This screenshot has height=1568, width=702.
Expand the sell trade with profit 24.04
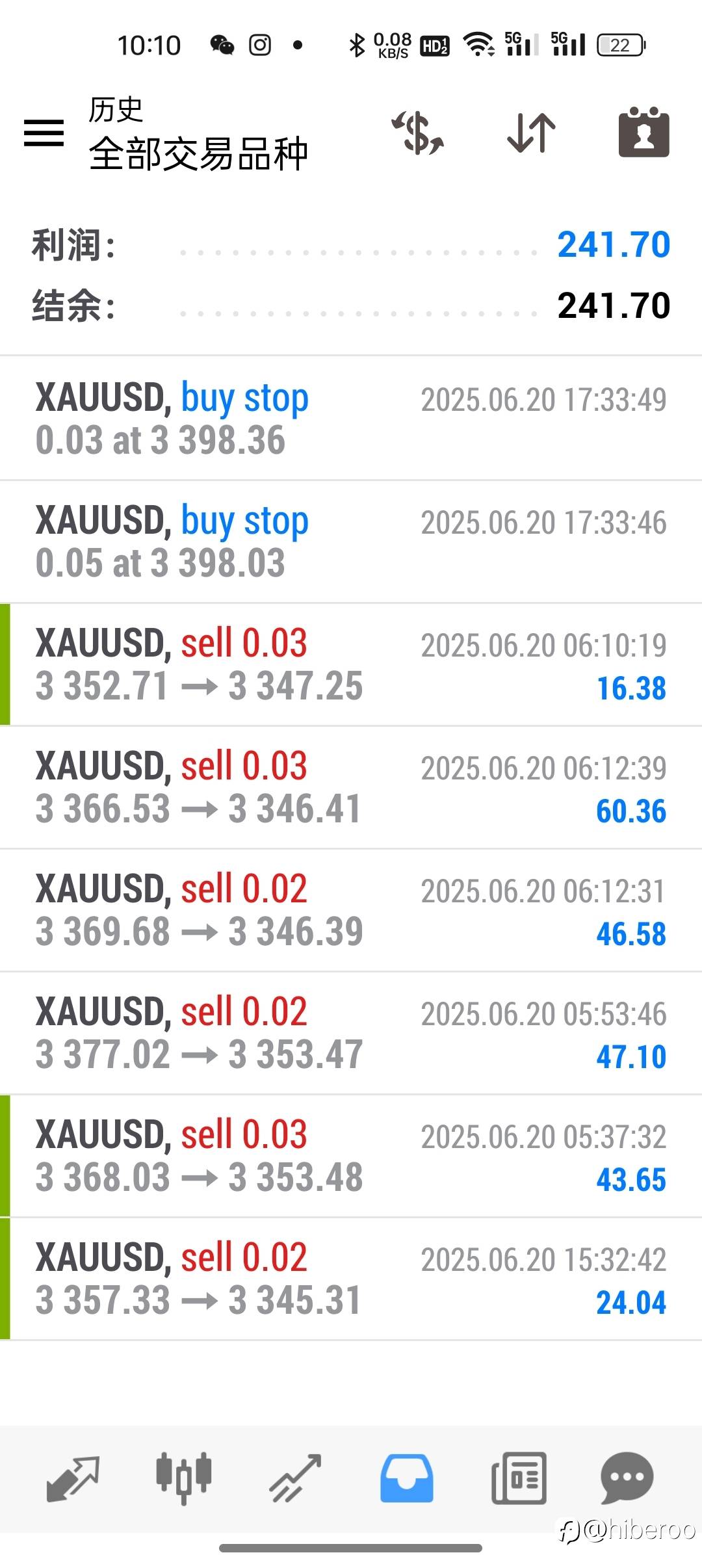click(x=351, y=1279)
